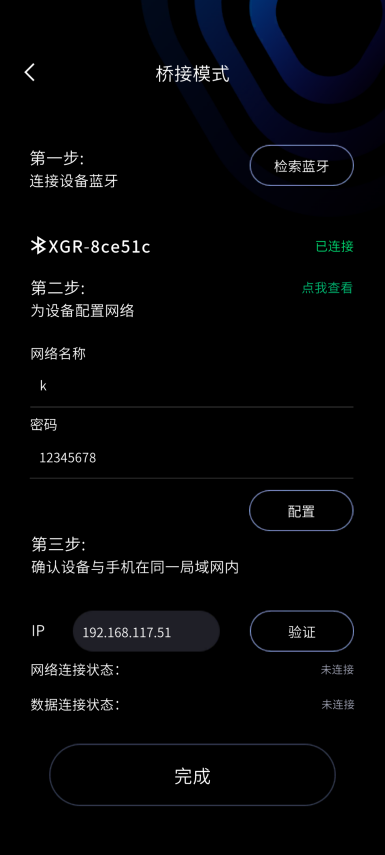Screen dimensions: 385x855
Task: Tap the 检索蓝牙 button to search Bluetooth
Action: click(302, 166)
